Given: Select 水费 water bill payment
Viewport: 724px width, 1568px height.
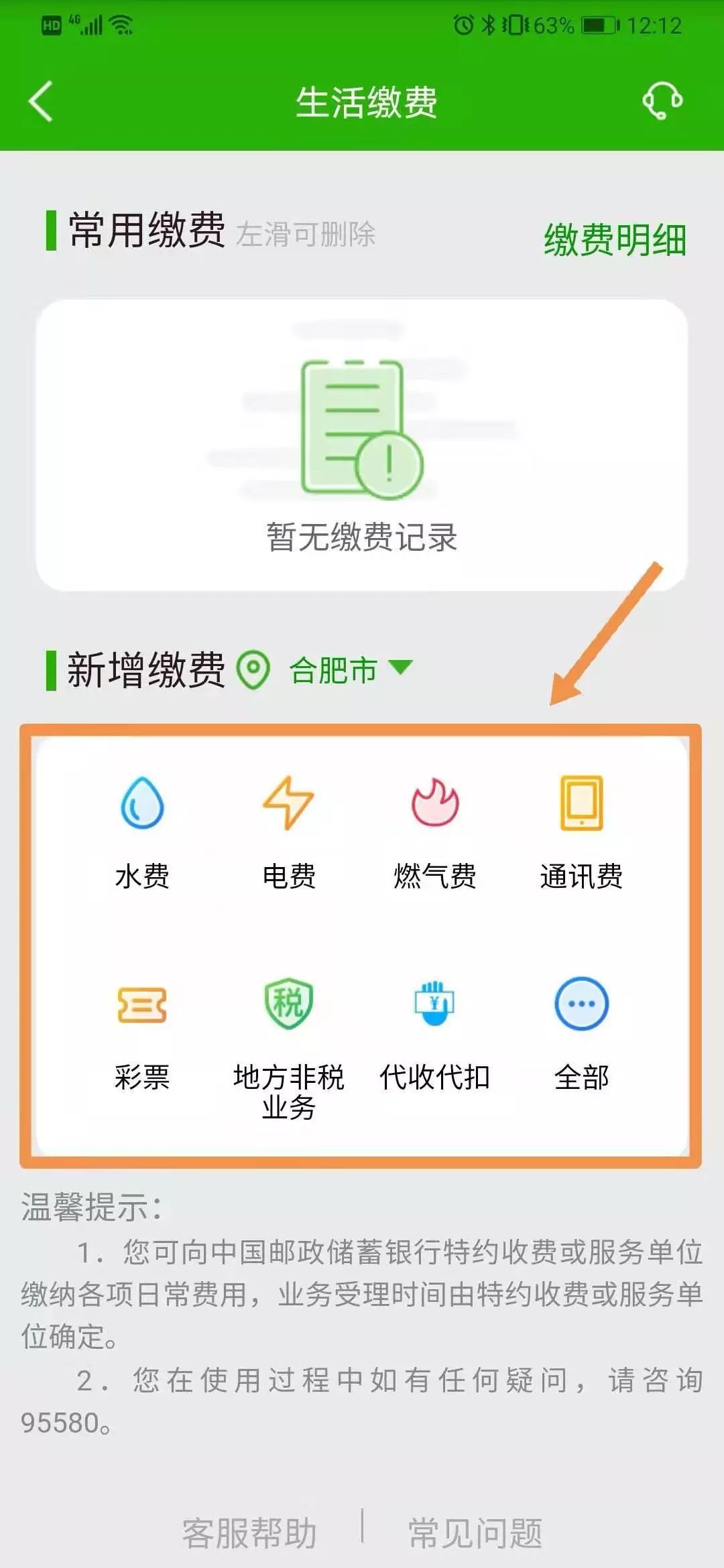Looking at the screenshot, I should point(142,831).
